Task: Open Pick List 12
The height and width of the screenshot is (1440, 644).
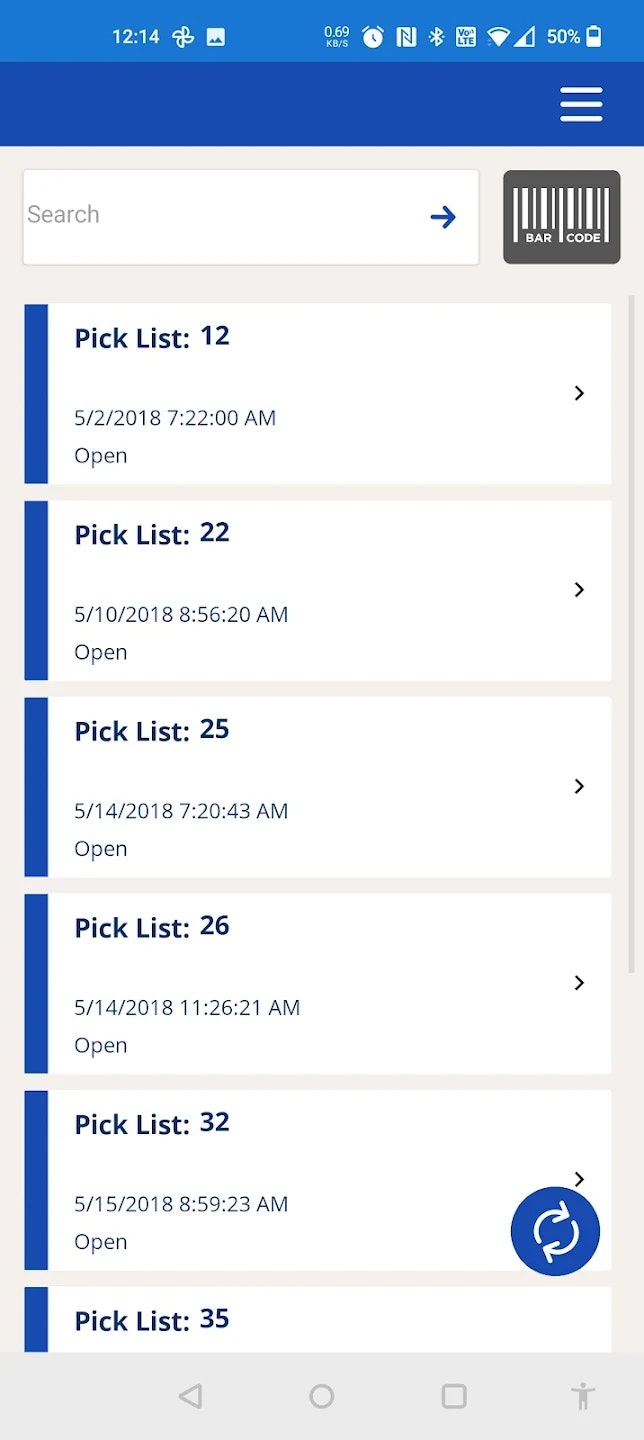Action: (x=318, y=394)
